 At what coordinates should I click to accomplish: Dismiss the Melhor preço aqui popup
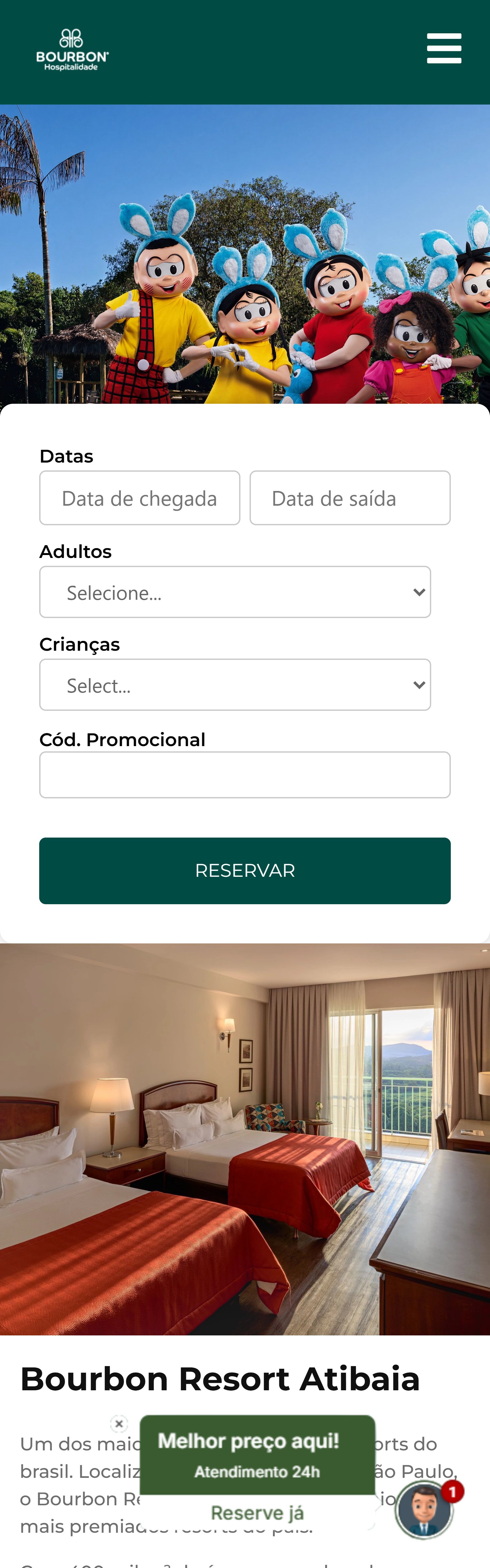[x=119, y=1424]
